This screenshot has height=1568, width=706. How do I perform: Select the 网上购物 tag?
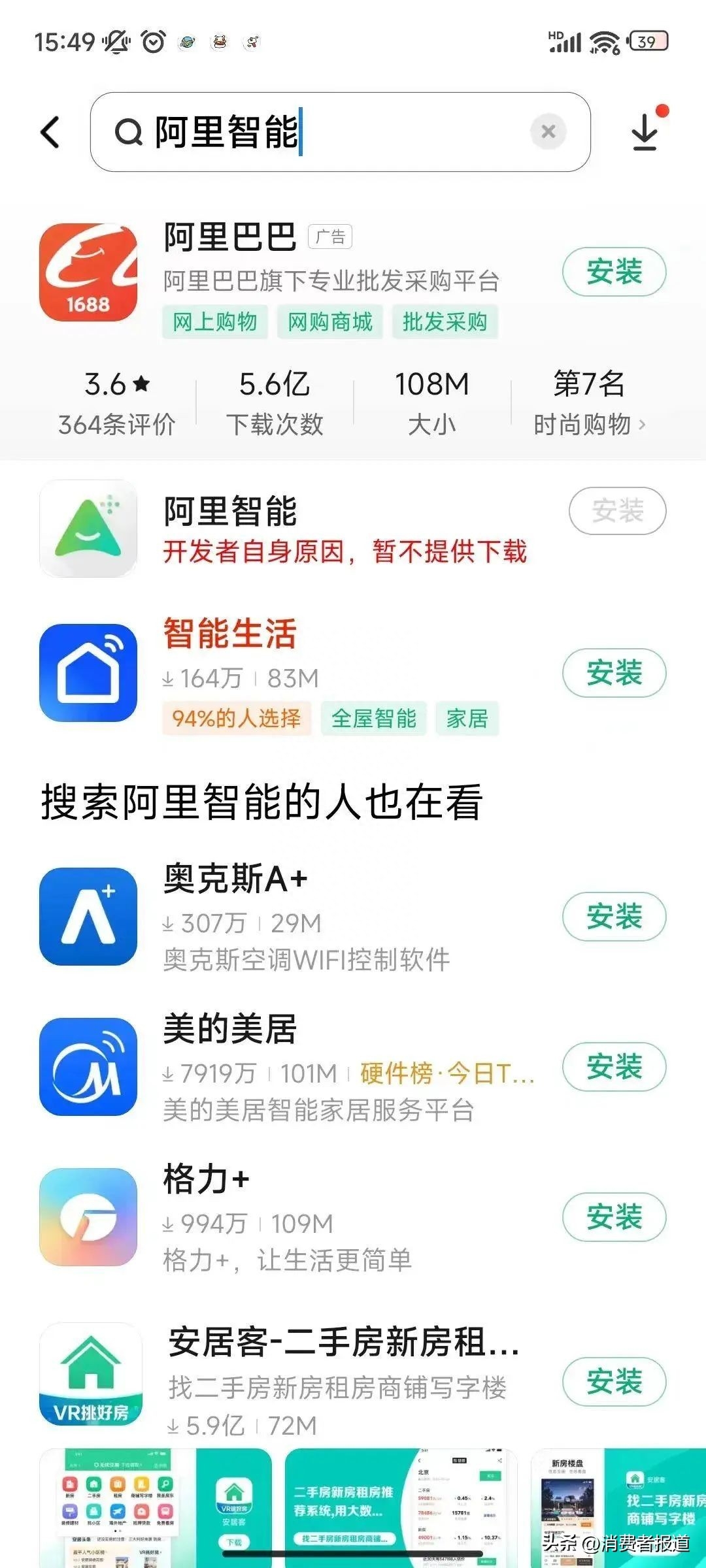(x=215, y=322)
